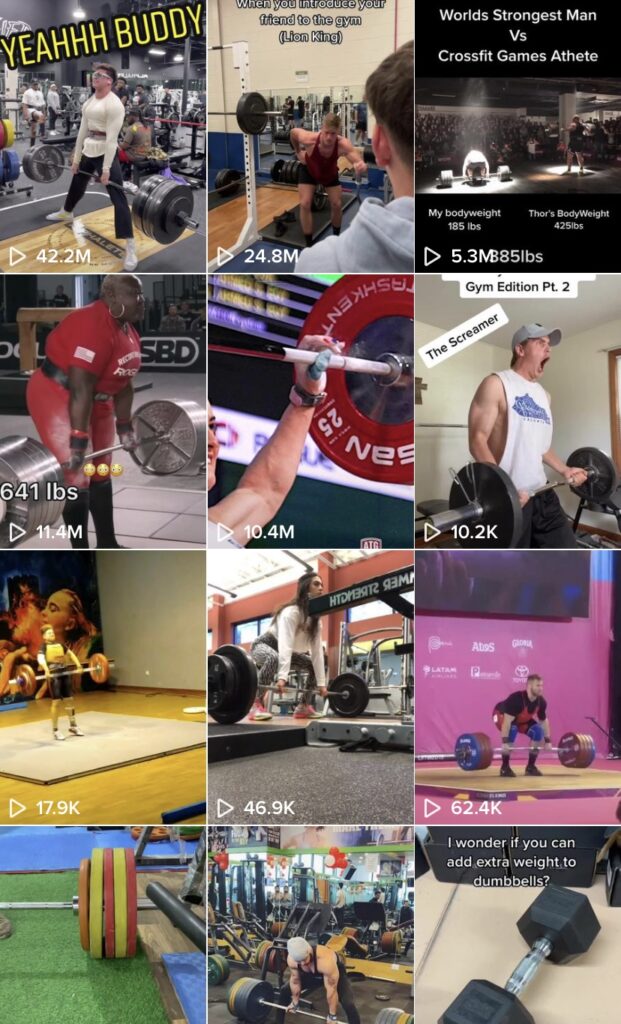Open the colored bumper plates on turf video
The width and height of the screenshot is (621, 1024).
click(x=103, y=925)
